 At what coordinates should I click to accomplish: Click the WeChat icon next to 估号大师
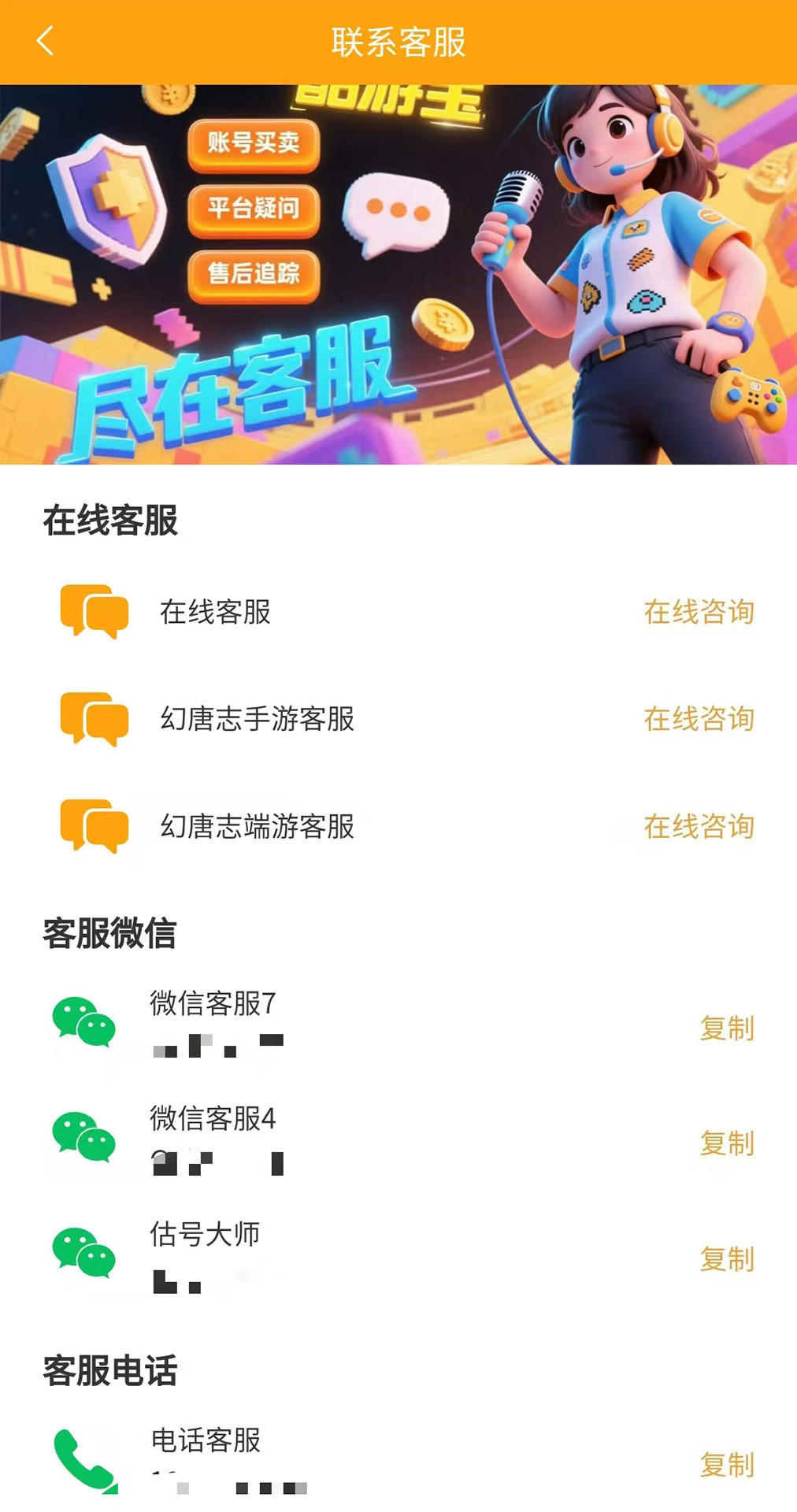coord(85,1258)
